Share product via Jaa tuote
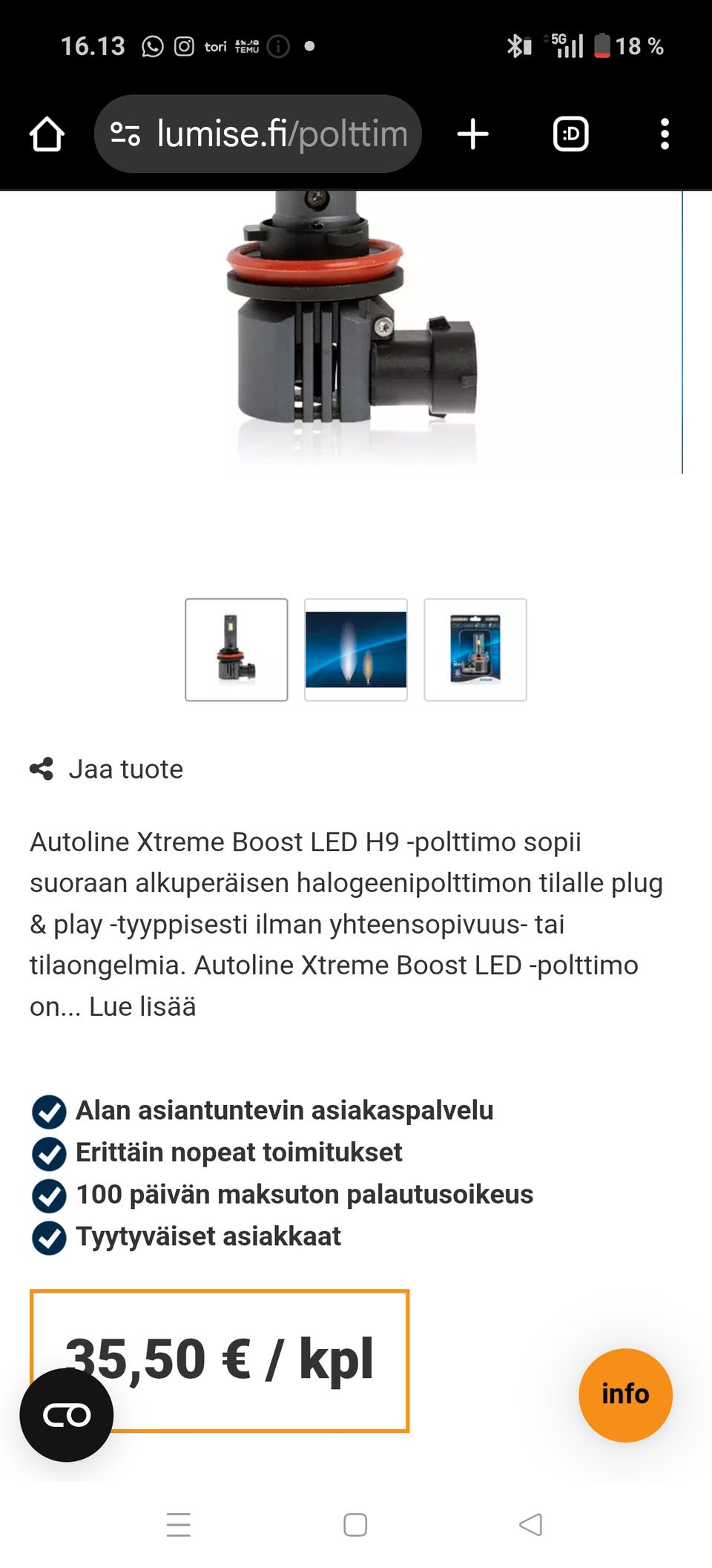The height and width of the screenshot is (1568, 712). 107,769
